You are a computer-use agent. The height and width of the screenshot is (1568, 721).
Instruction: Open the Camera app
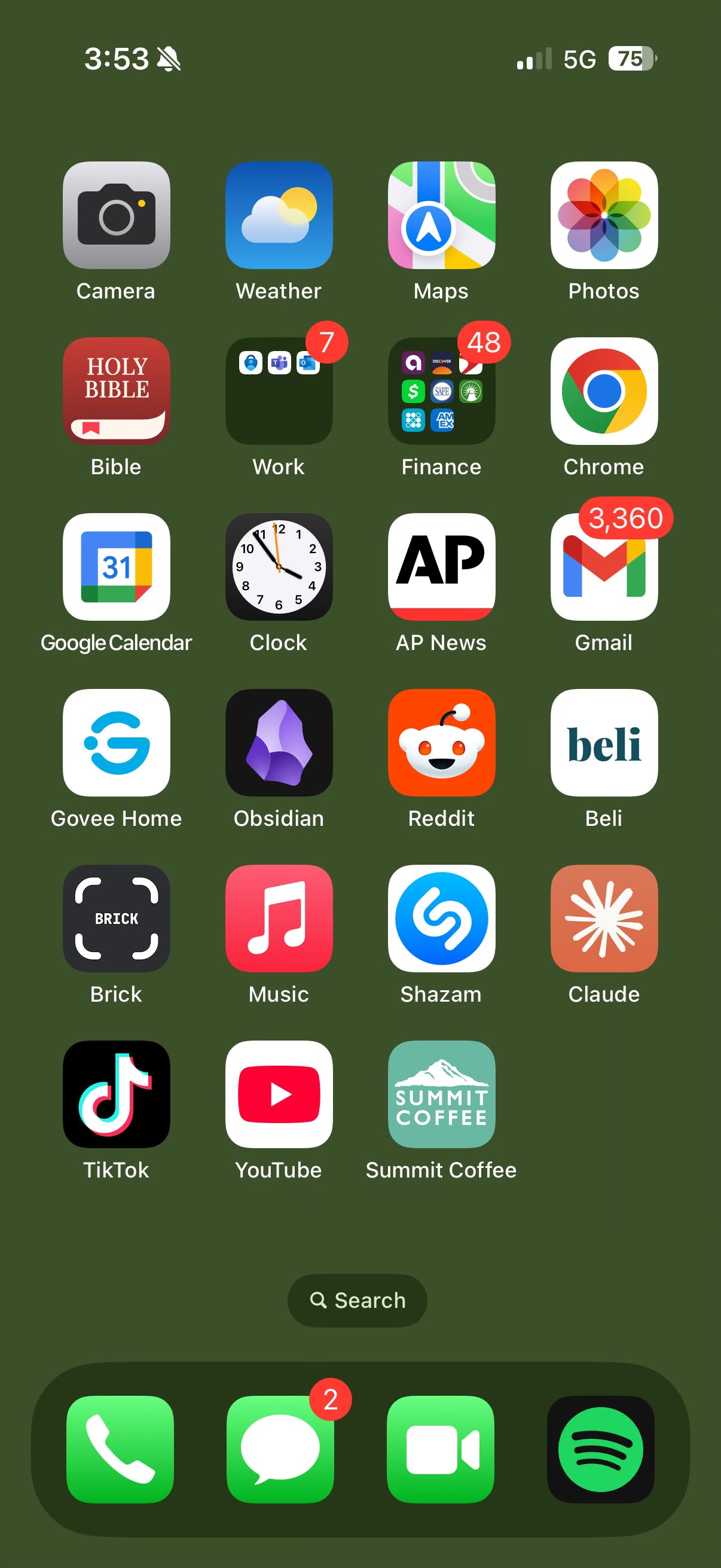pos(116,215)
